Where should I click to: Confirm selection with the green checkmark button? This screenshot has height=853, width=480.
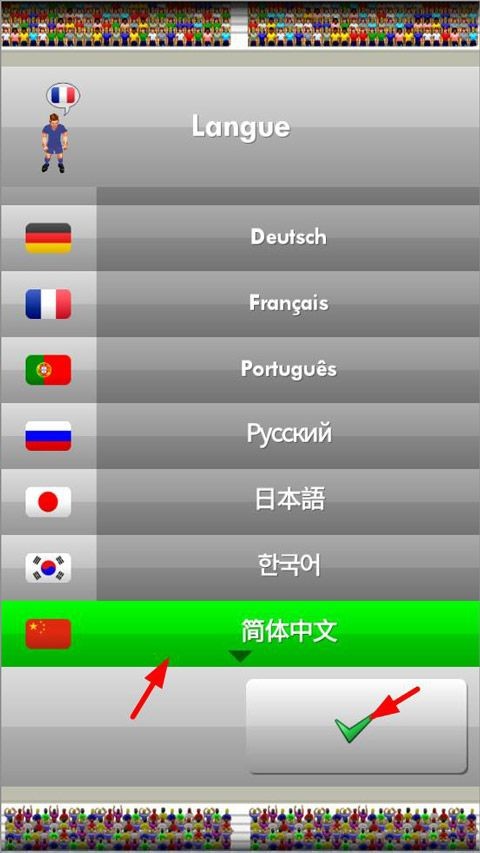357,726
